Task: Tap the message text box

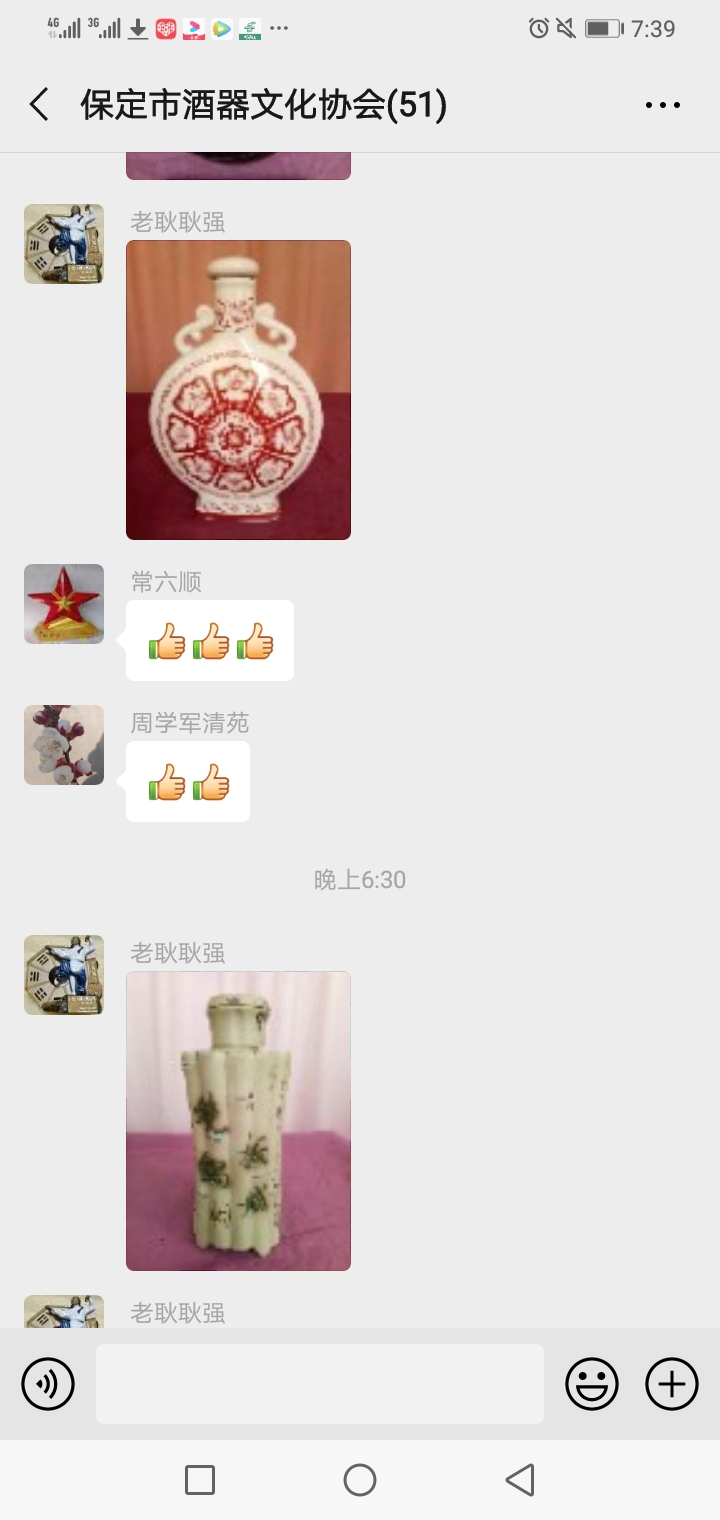Action: [320, 1384]
